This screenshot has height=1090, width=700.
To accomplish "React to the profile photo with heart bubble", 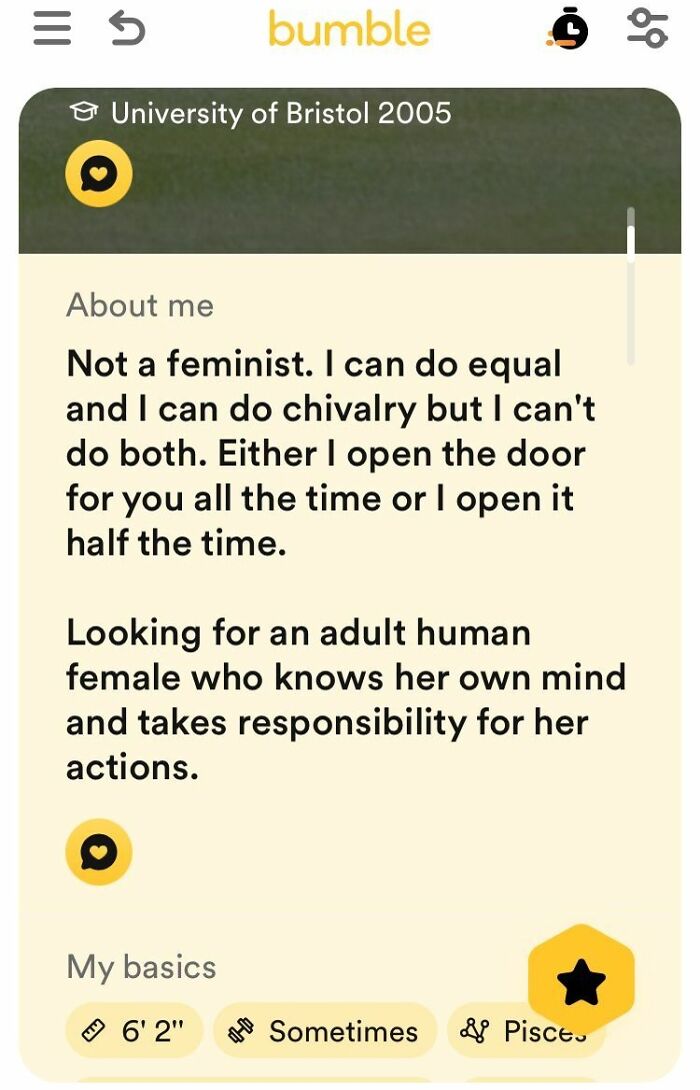I will click(98, 174).
